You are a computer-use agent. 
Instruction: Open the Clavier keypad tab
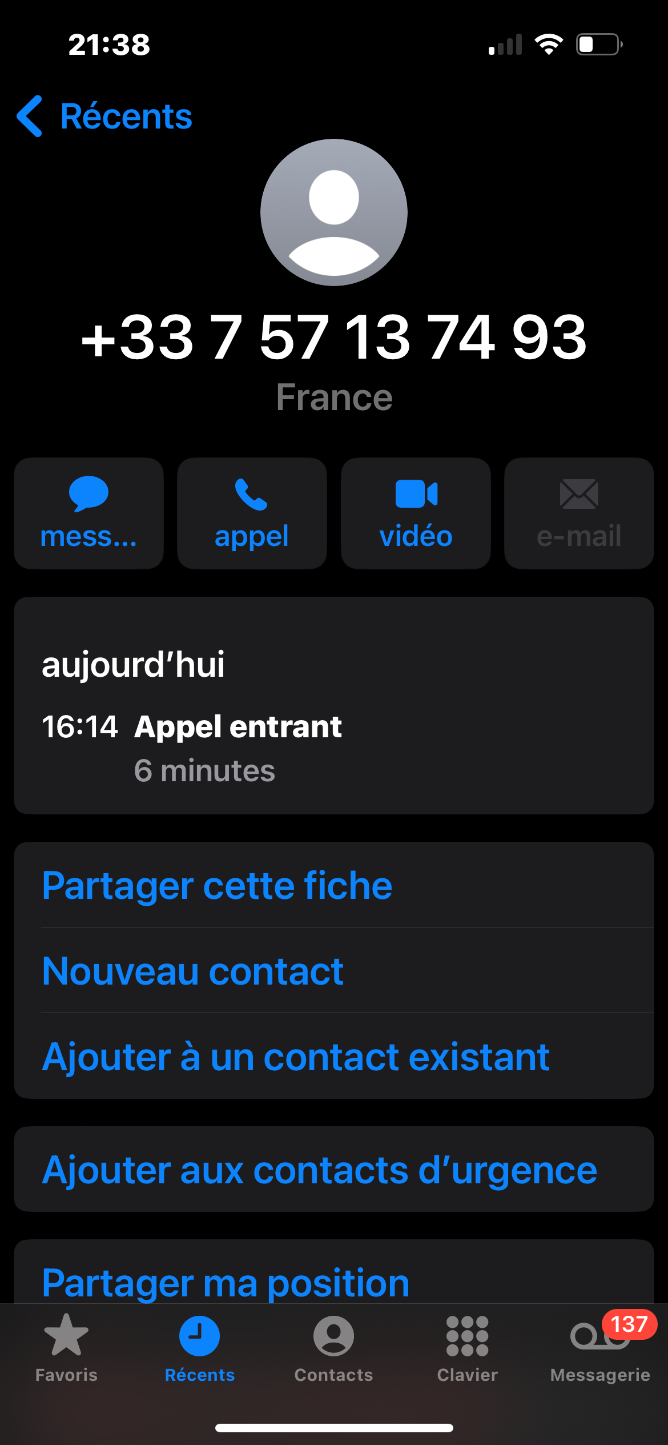point(467,1349)
